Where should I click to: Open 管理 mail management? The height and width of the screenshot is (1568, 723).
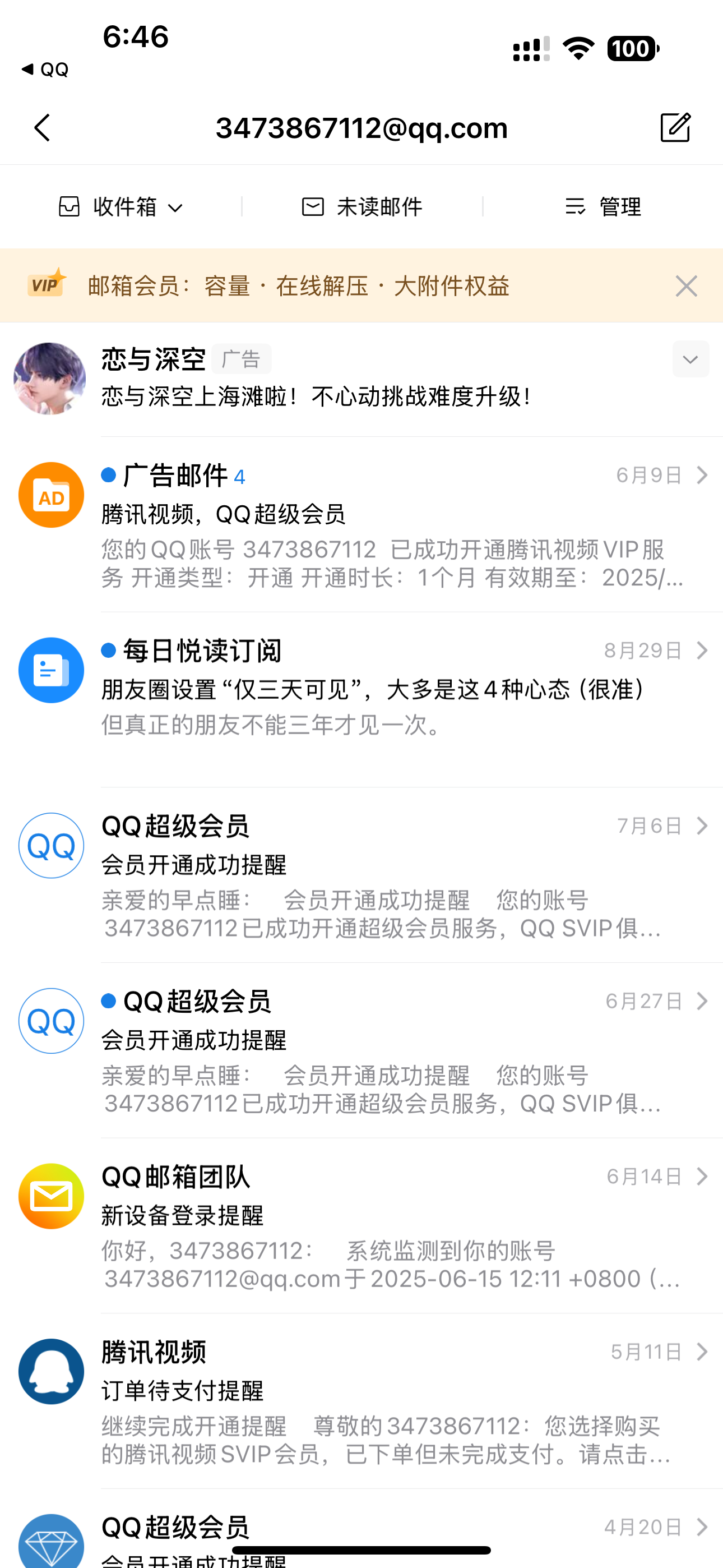(602, 207)
